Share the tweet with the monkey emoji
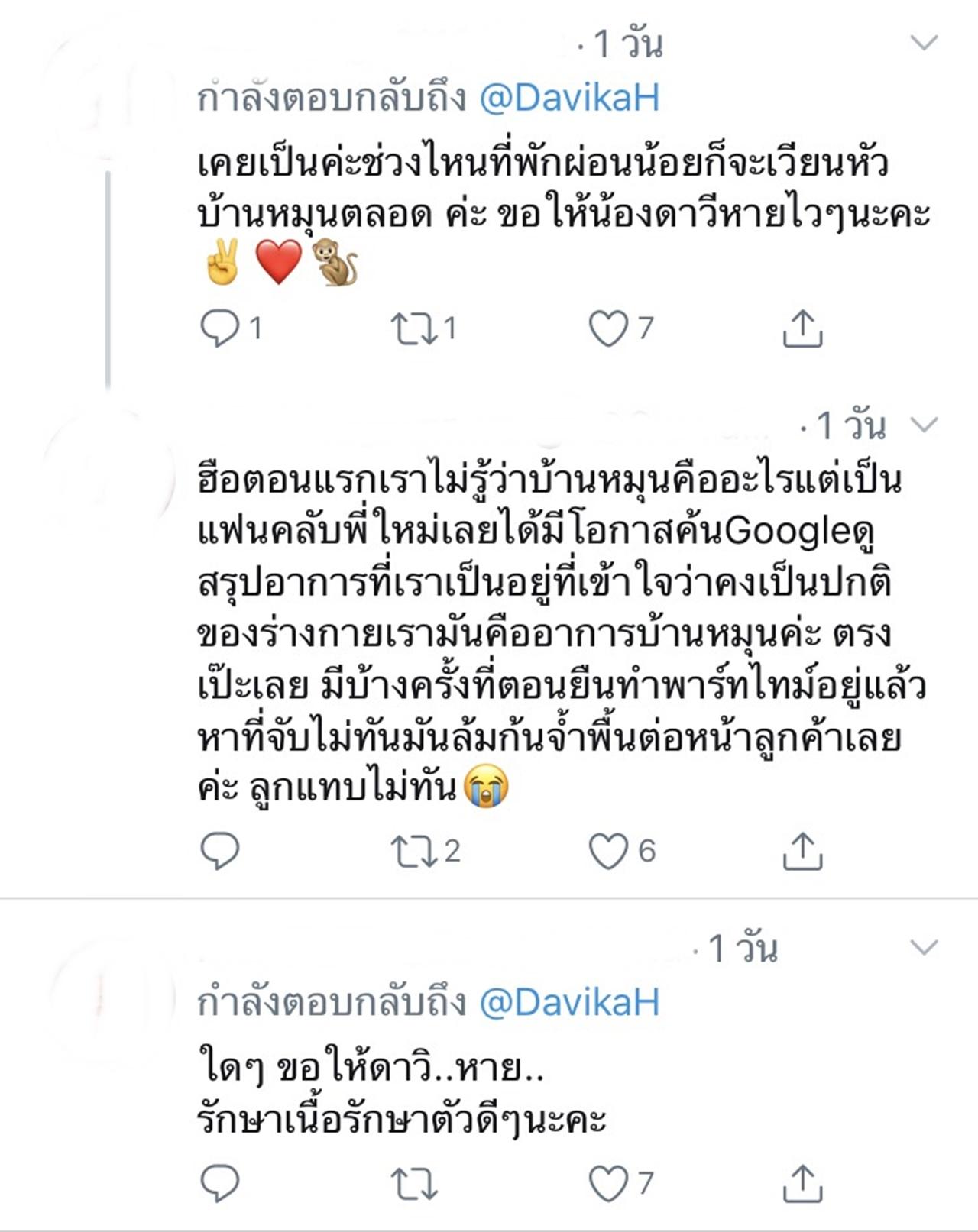978x1232 pixels. tap(802, 328)
